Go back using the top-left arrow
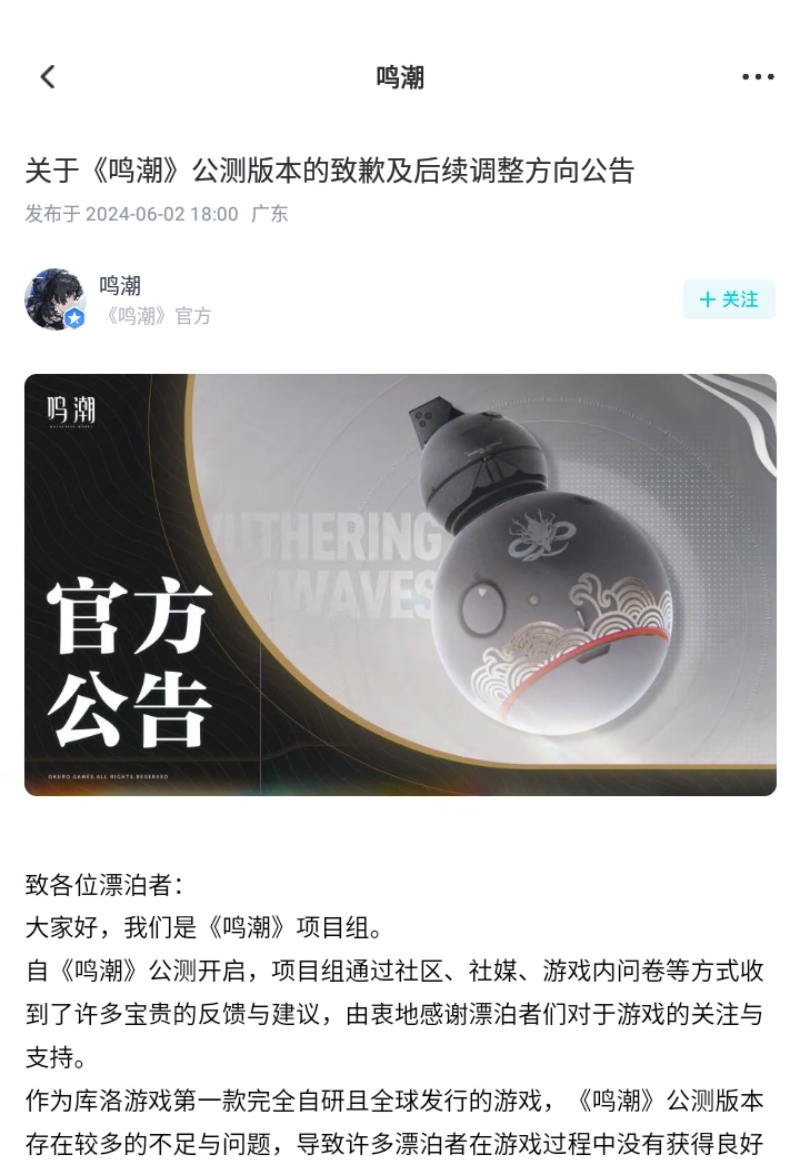The image size is (799, 1162). tap(47, 77)
